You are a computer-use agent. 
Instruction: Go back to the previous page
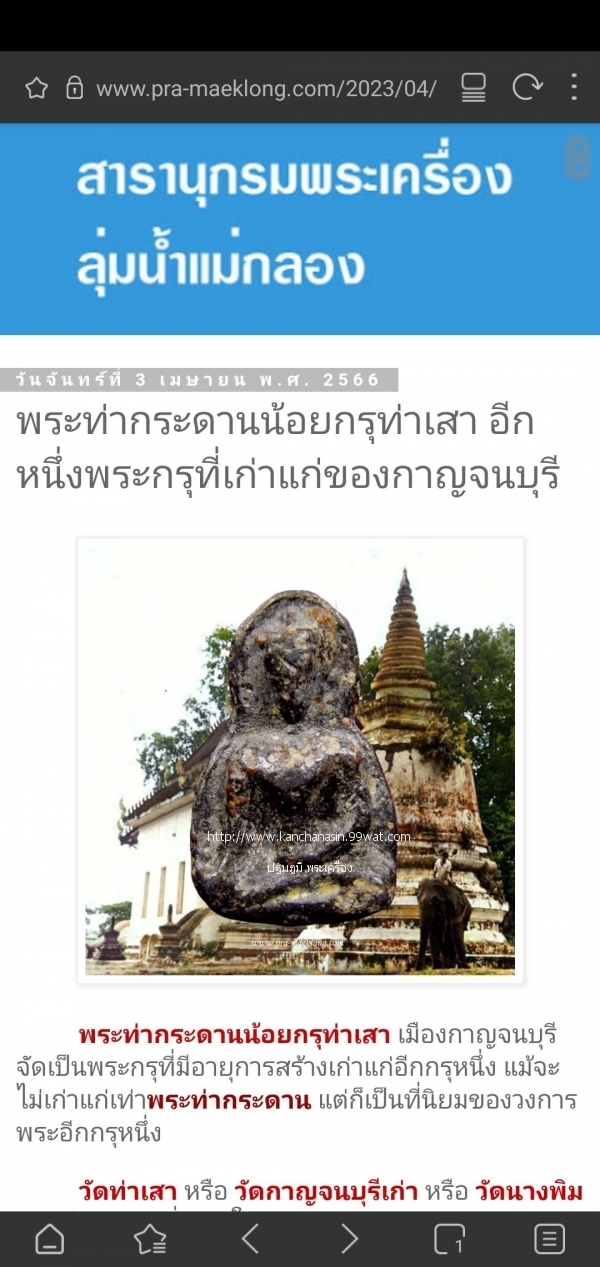coord(250,1239)
